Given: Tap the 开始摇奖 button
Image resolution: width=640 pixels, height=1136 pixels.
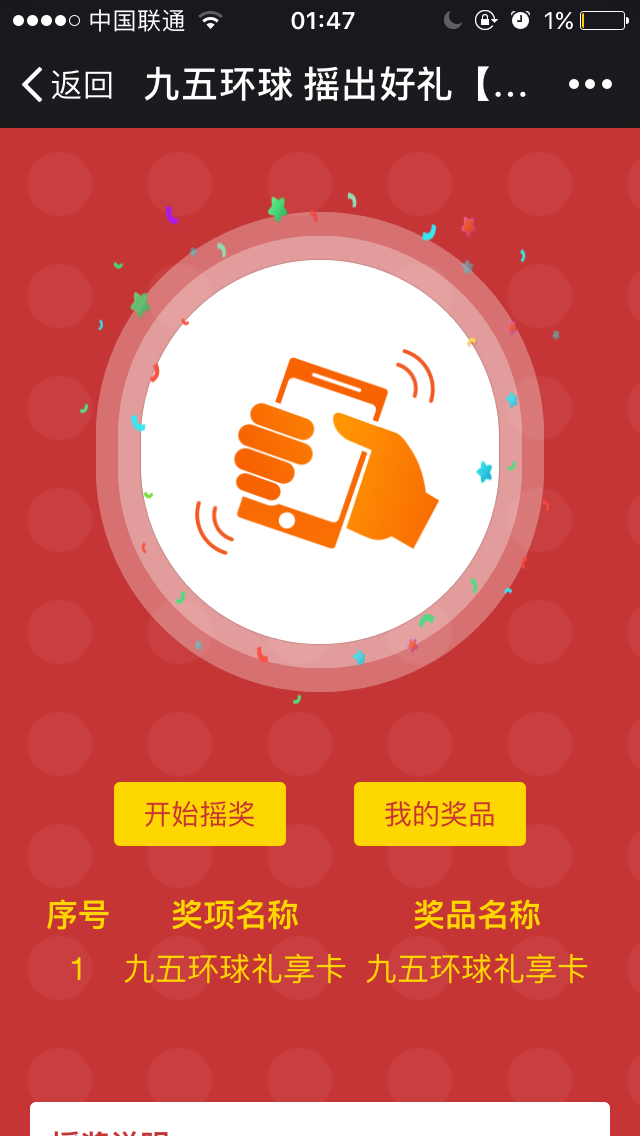Looking at the screenshot, I should pyautogui.click(x=200, y=814).
